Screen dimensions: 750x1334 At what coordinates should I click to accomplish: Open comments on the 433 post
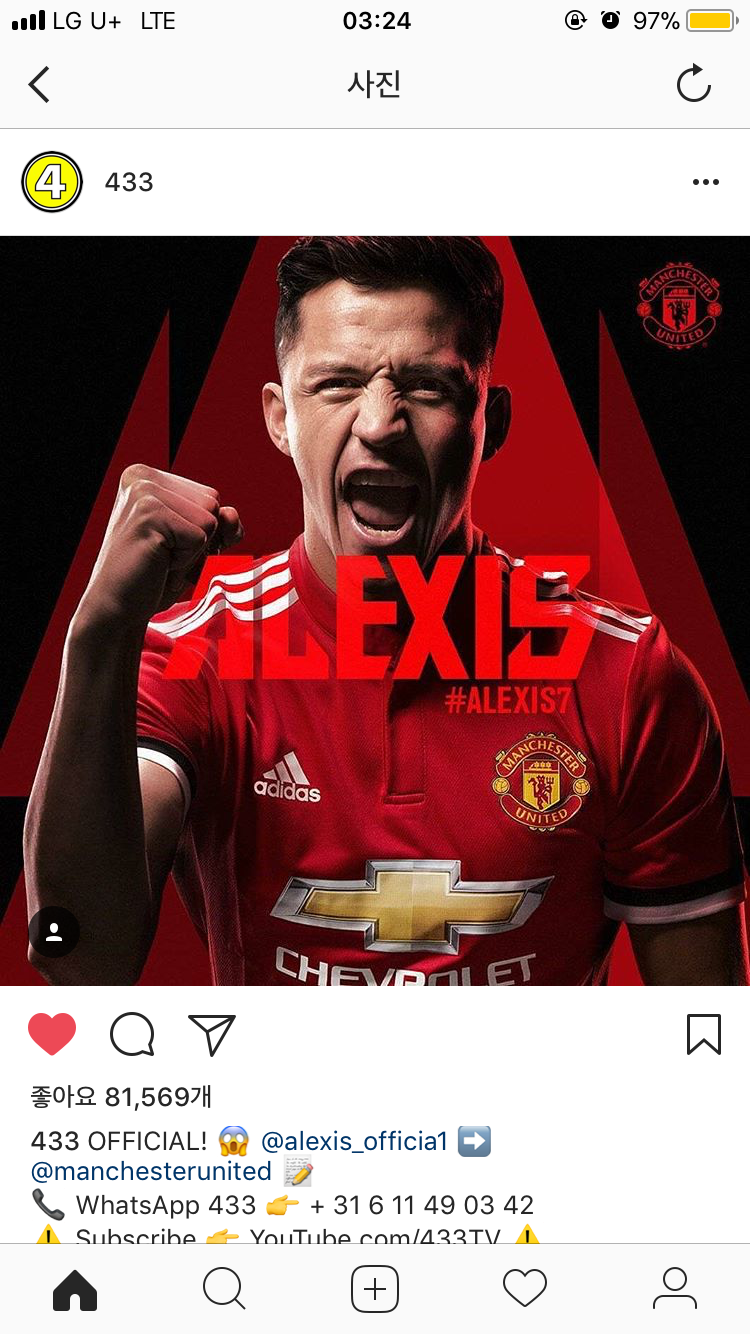click(132, 1035)
